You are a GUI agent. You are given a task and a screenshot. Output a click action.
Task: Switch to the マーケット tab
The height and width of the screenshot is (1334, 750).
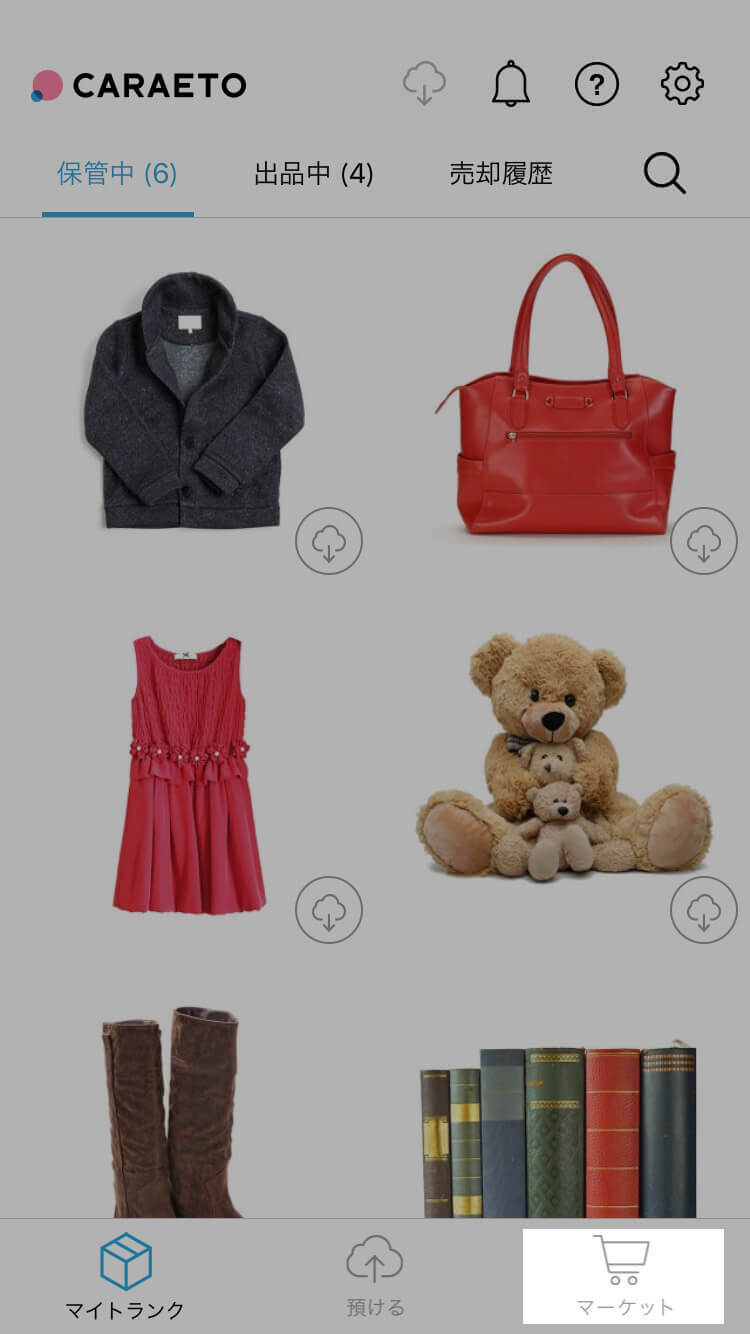tap(623, 1275)
